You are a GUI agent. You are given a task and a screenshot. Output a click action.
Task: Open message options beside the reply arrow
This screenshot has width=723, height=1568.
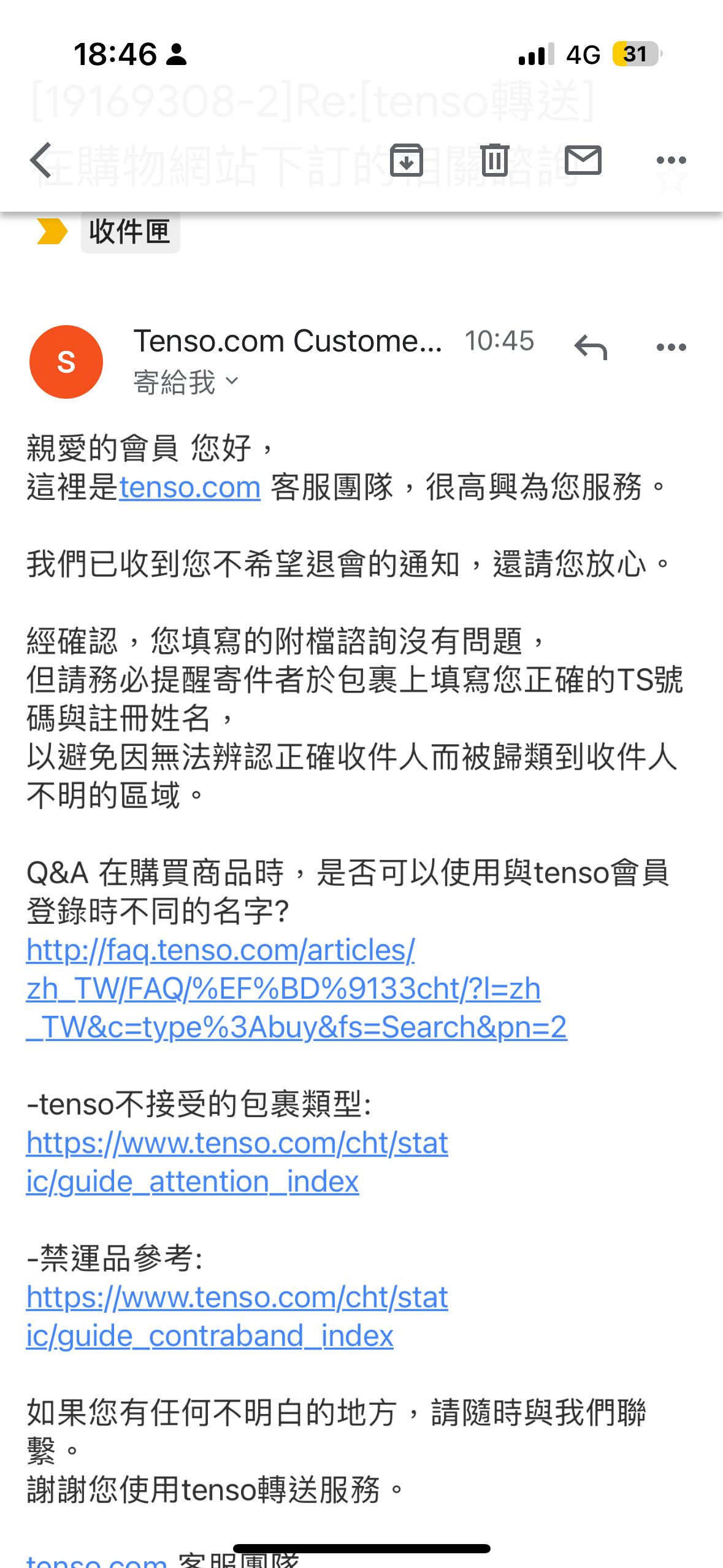point(671,347)
